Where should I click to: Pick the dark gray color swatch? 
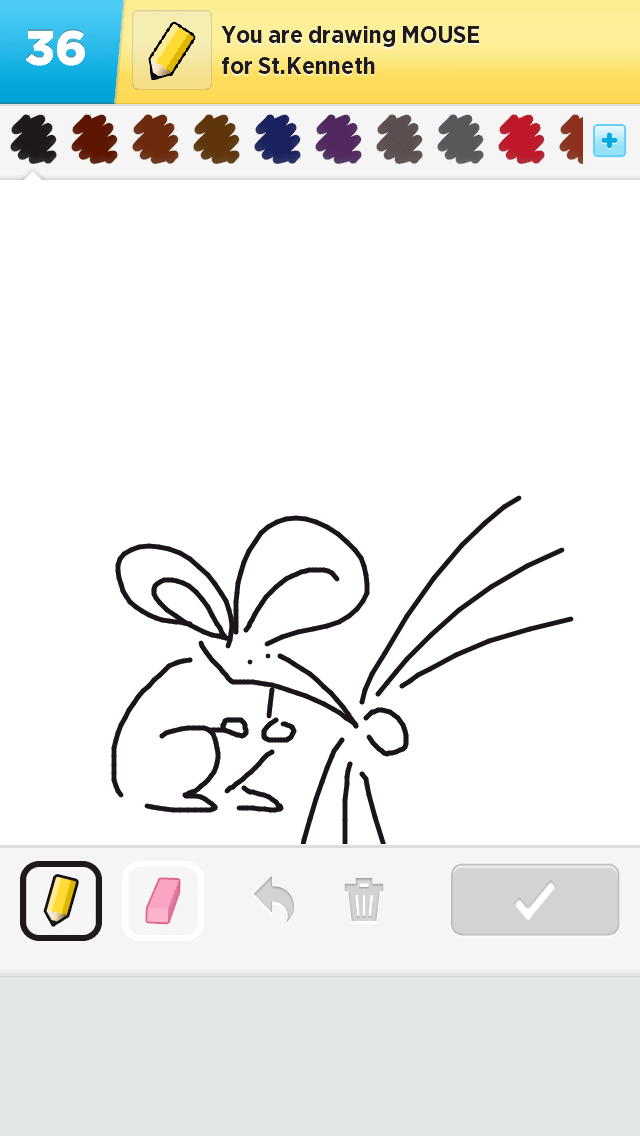pyautogui.click(x=460, y=139)
